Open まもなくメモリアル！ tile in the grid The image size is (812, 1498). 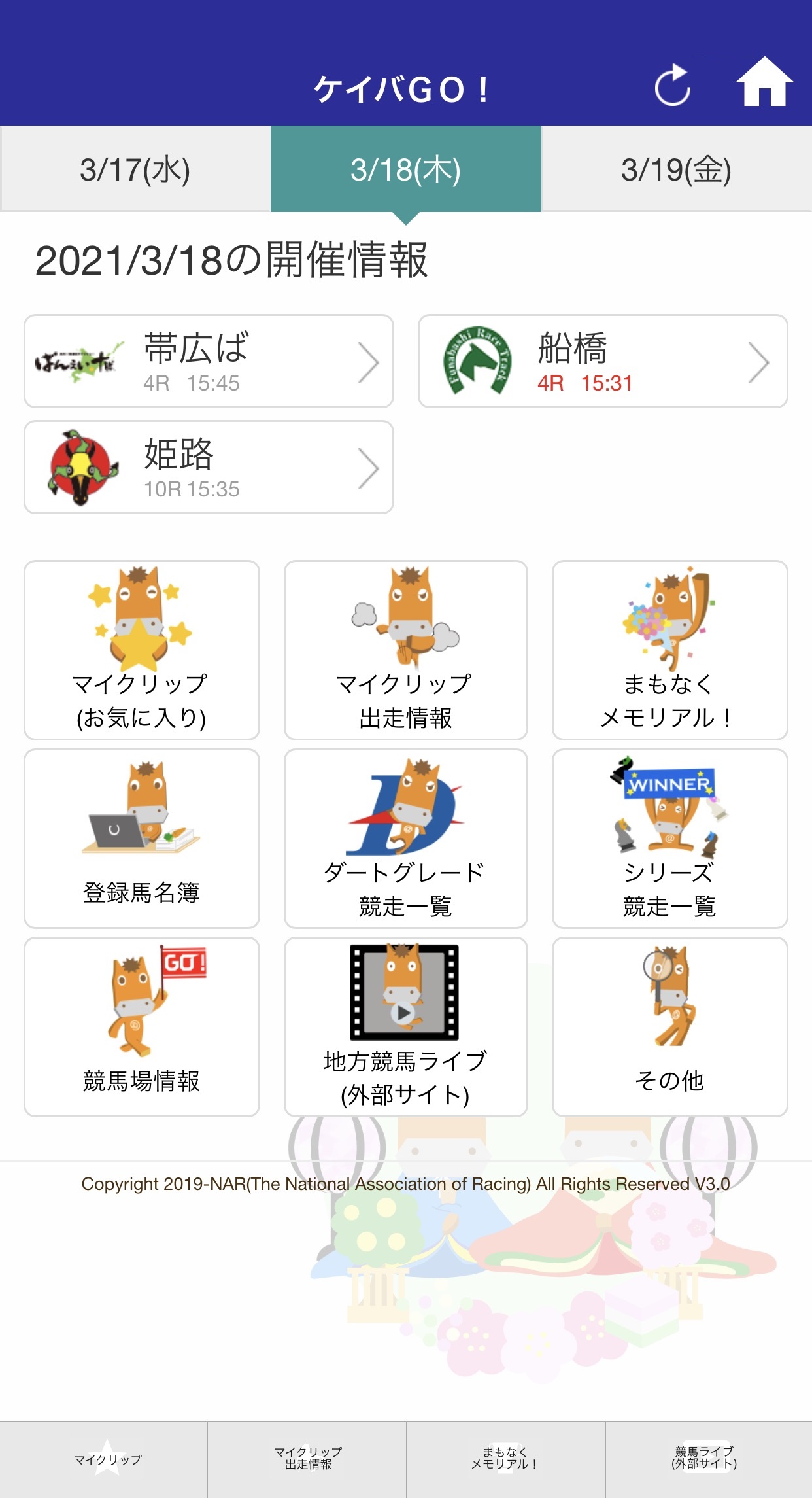pyautogui.click(x=669, y=650)
